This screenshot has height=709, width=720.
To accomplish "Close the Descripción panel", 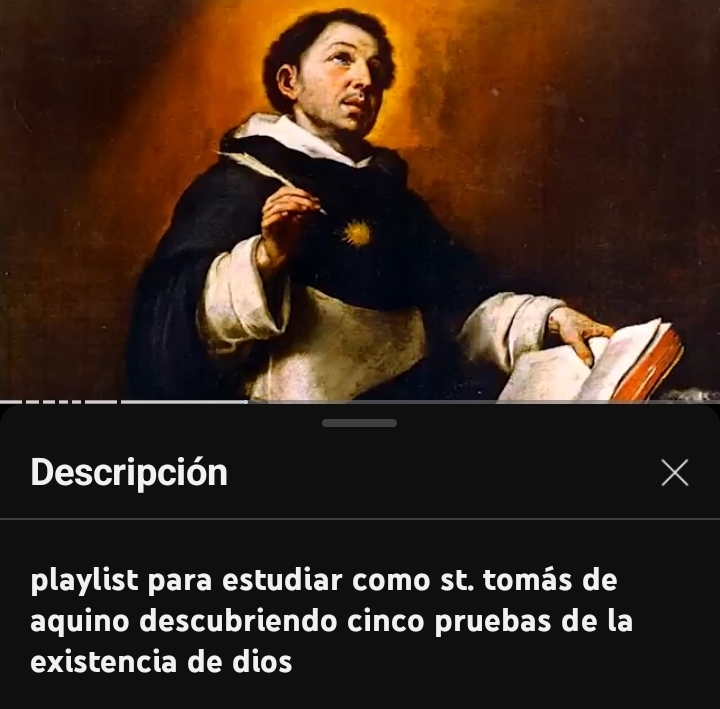I will click(675, 473).
